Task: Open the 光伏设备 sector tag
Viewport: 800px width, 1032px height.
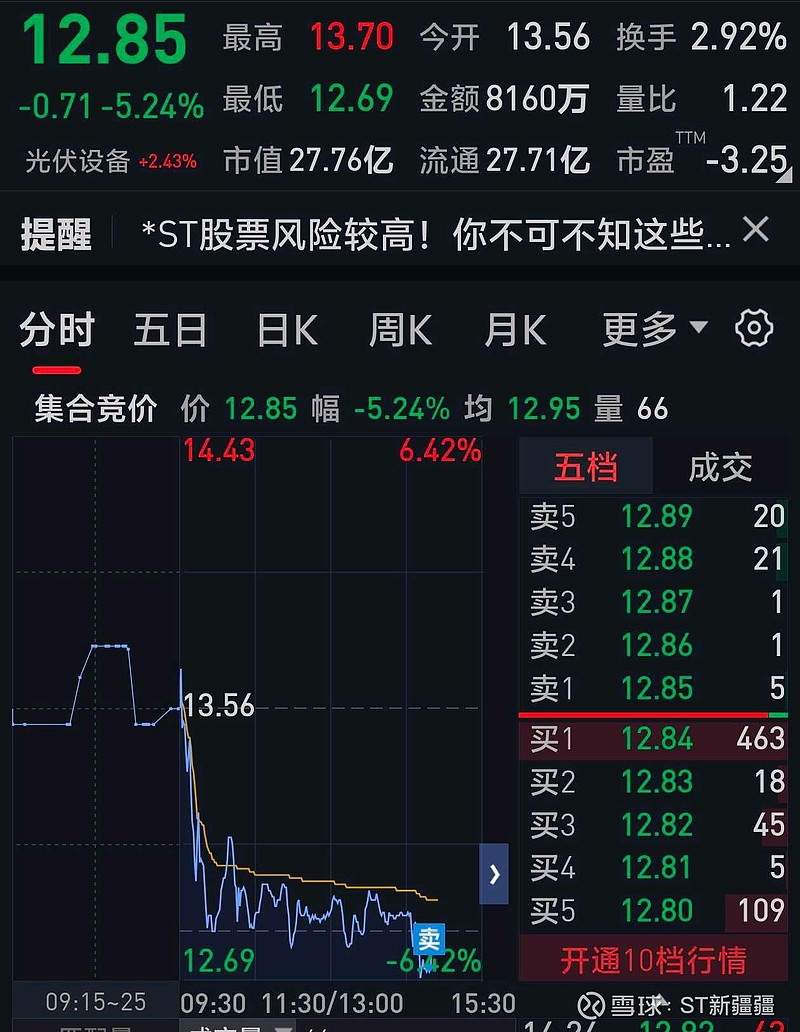Action: coord(77,161)
